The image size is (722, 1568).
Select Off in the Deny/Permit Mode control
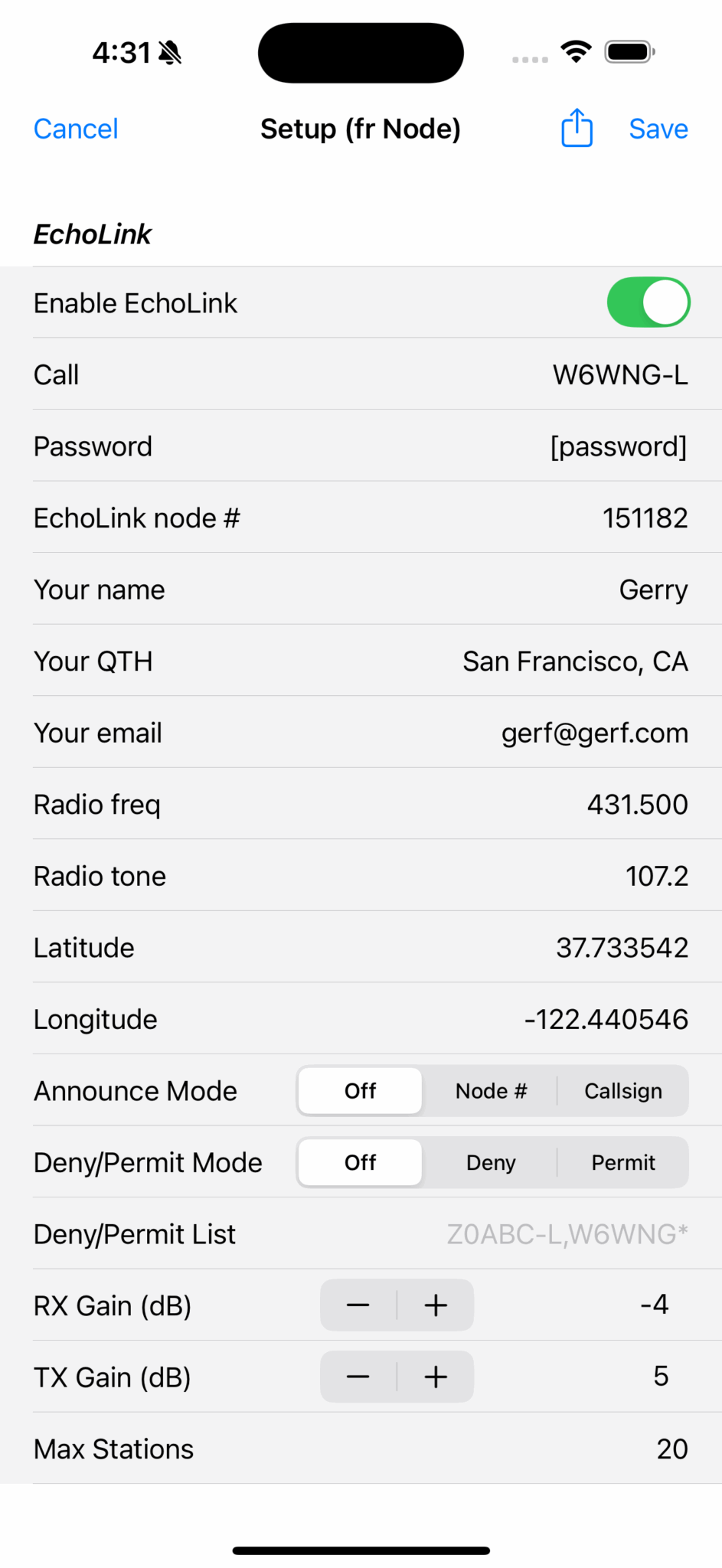pos(359,1162)
